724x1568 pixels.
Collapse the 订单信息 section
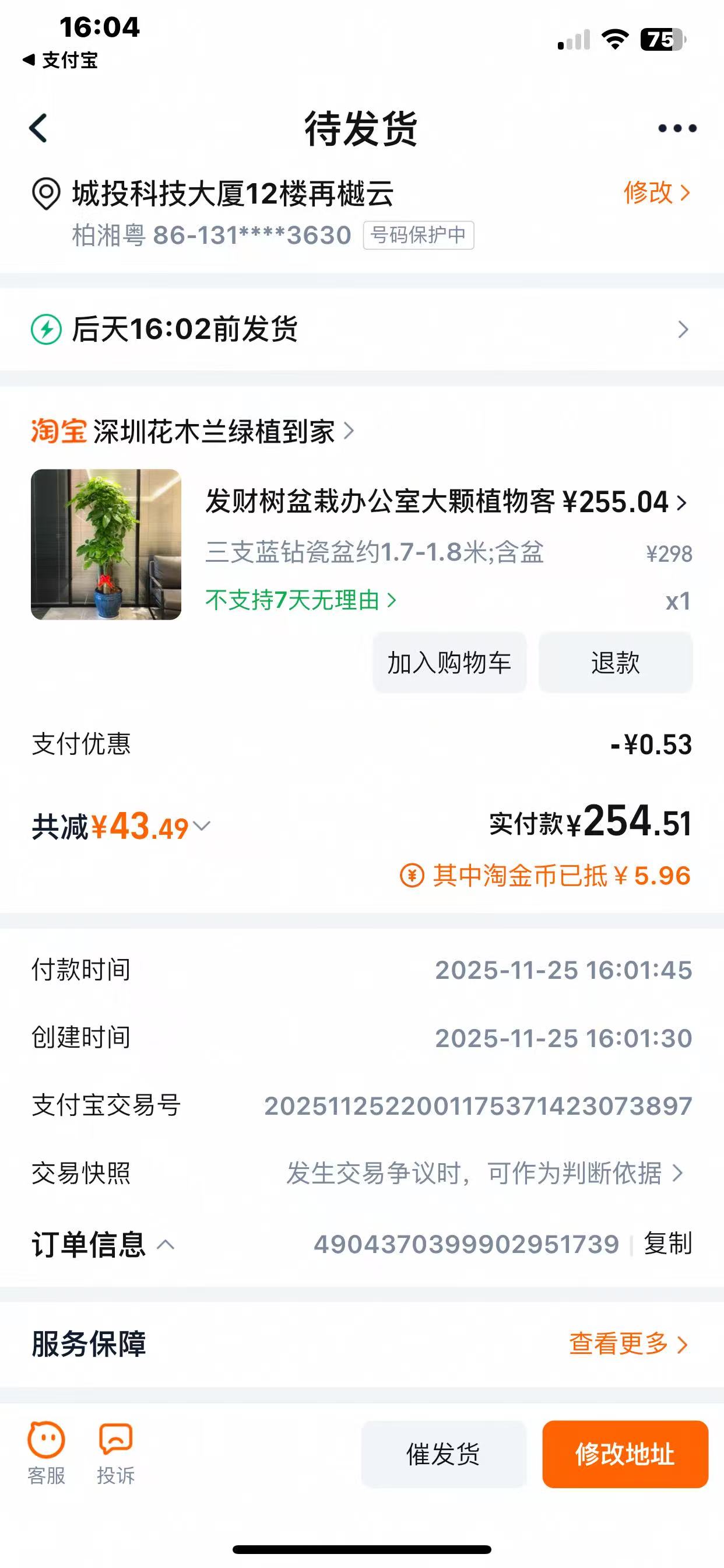(x=103, y=1244)
